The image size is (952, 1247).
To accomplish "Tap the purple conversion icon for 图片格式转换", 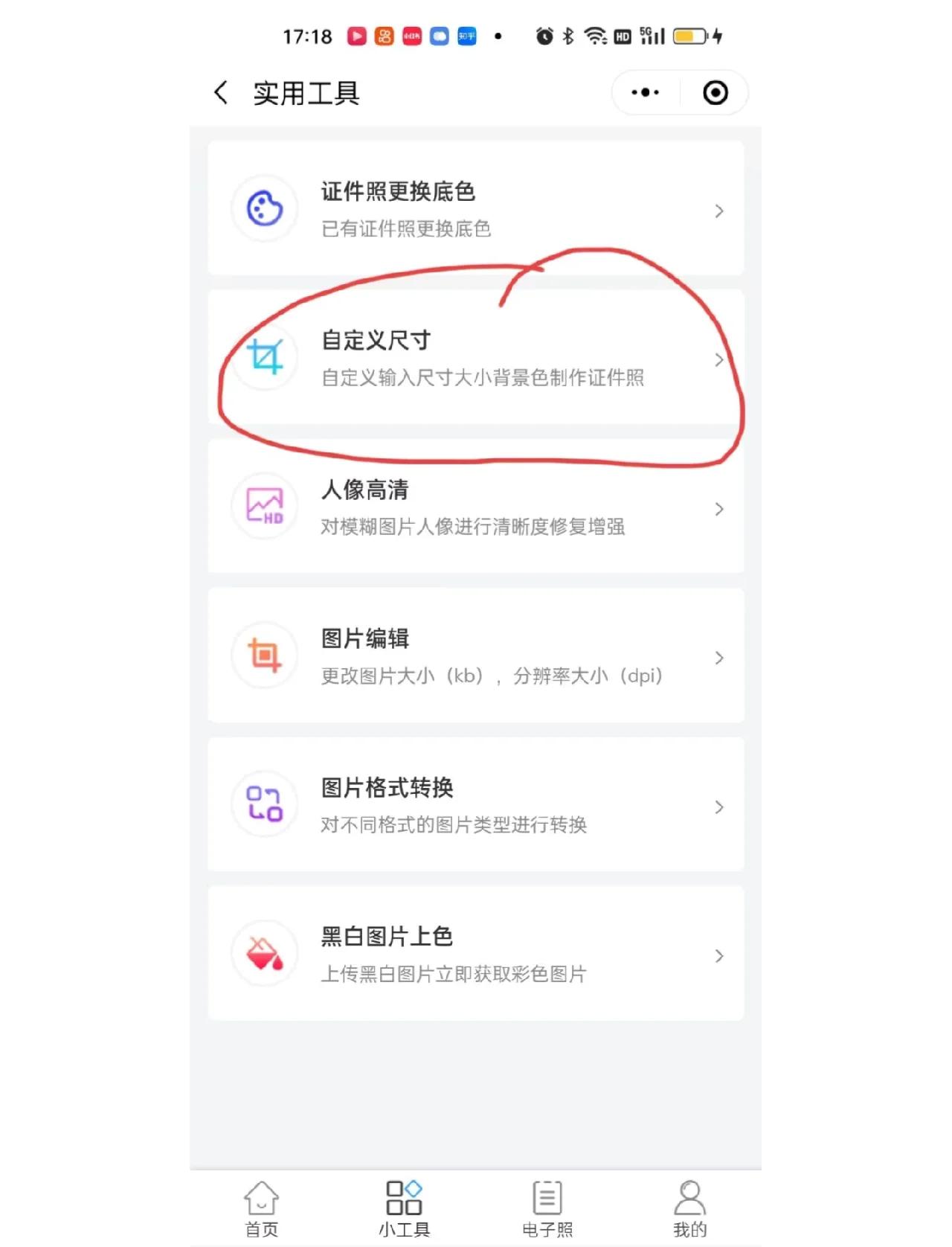I will tap(264, 805).
